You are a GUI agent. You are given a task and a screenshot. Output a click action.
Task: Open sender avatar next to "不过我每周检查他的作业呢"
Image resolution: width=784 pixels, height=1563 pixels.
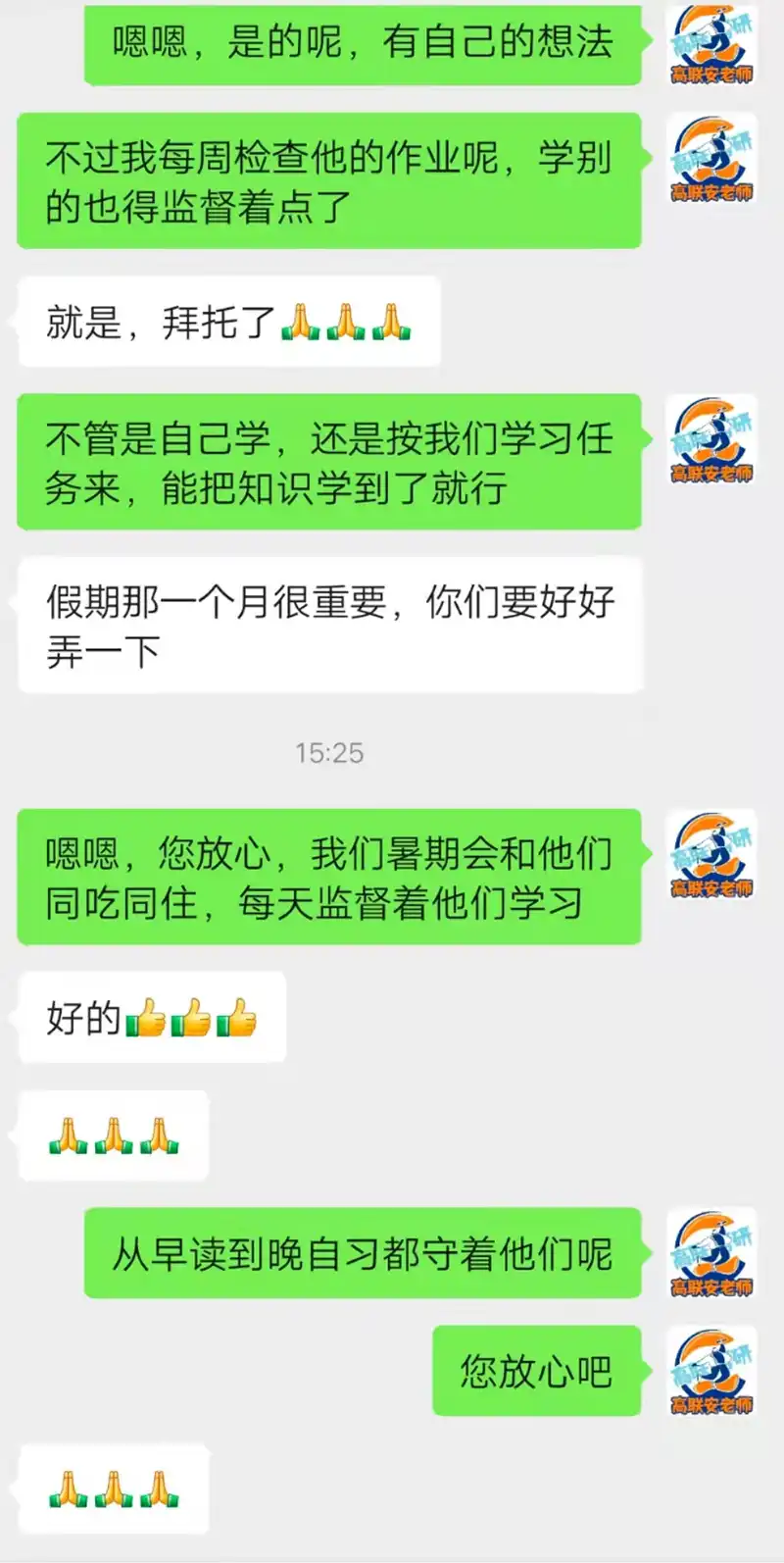pos(711,158)
